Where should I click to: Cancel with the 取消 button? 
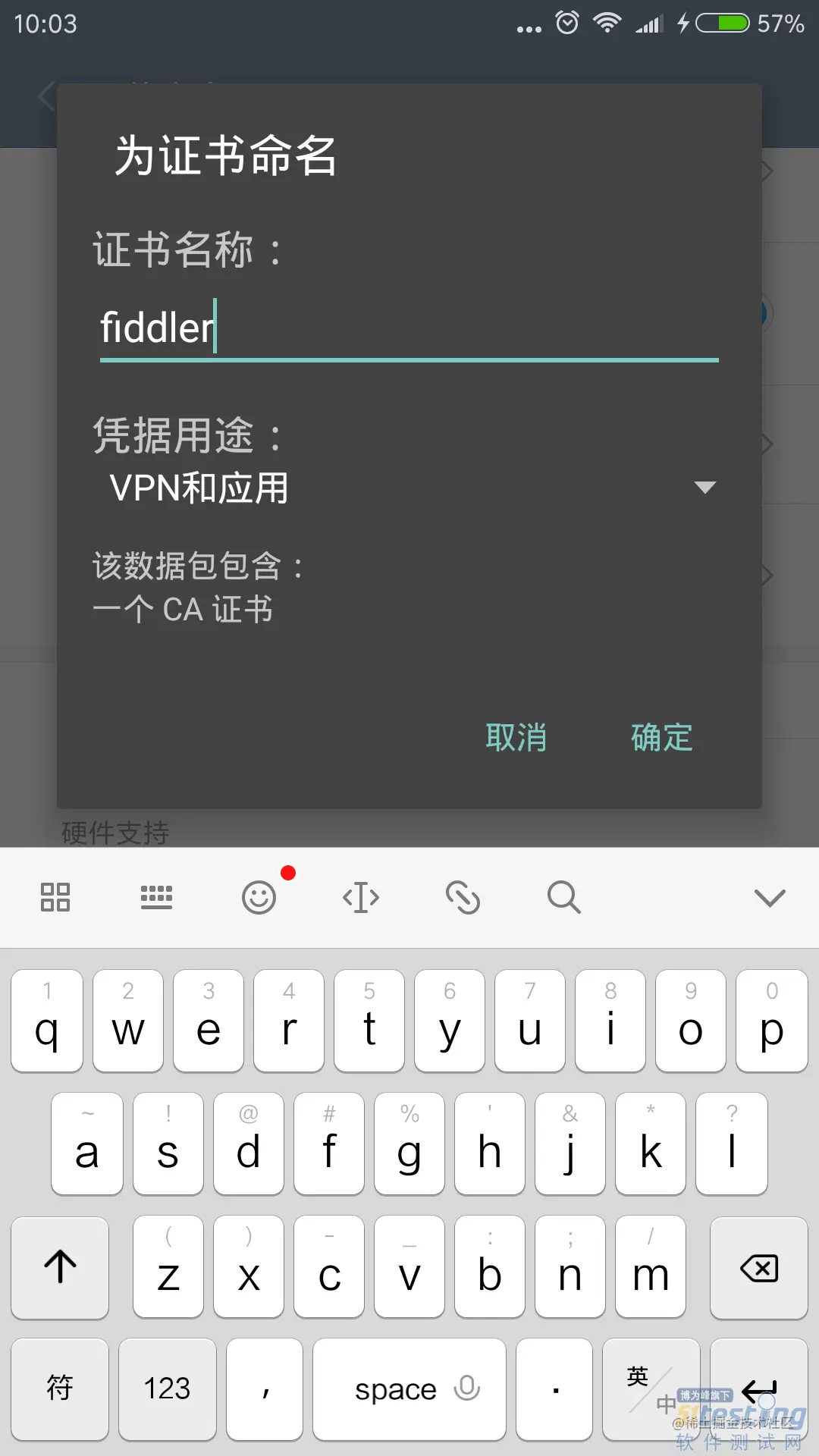[x=516, y=737]
